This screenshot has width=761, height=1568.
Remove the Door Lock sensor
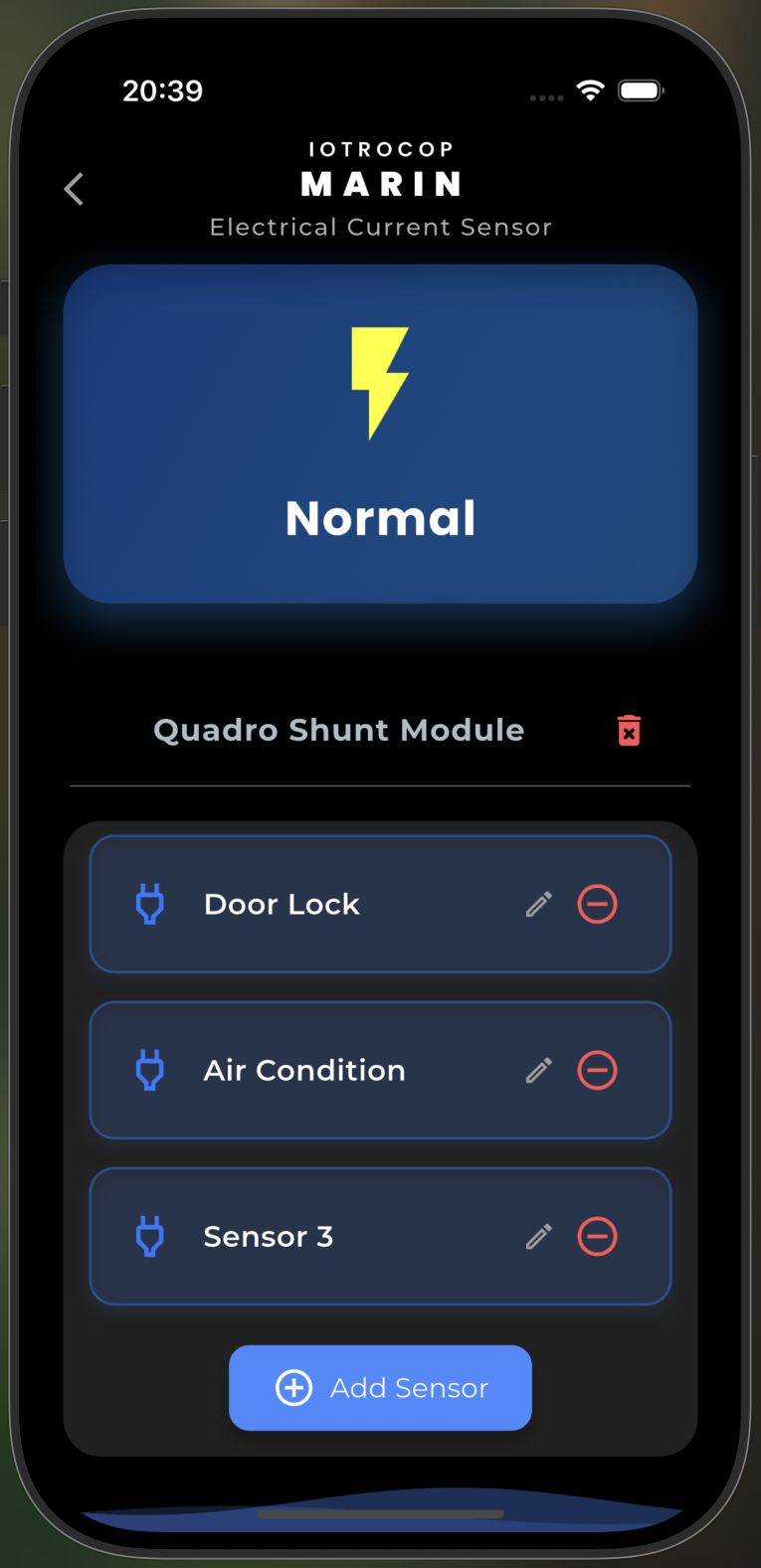pyautogui.click(x=597, y=904)
